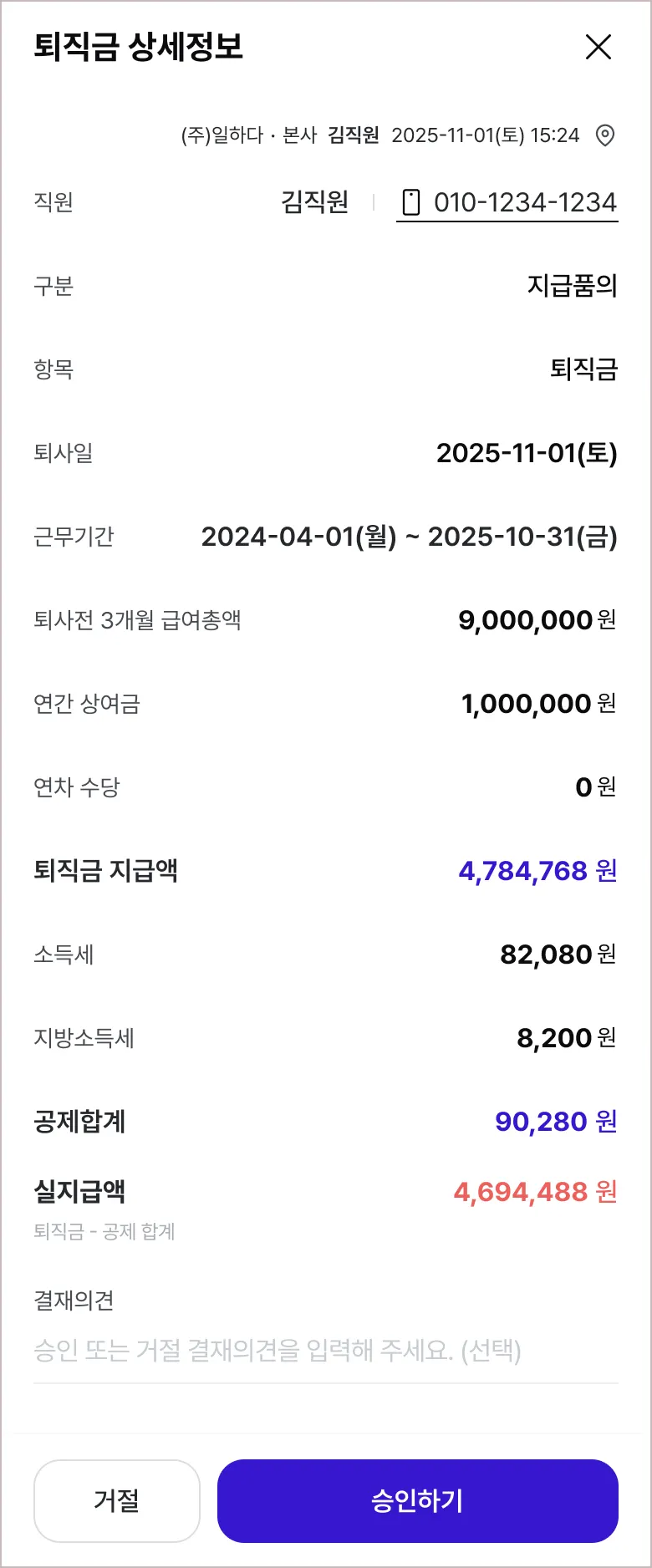Reject with the 거절 button
652x1568 pixels.
(117, 1500)
